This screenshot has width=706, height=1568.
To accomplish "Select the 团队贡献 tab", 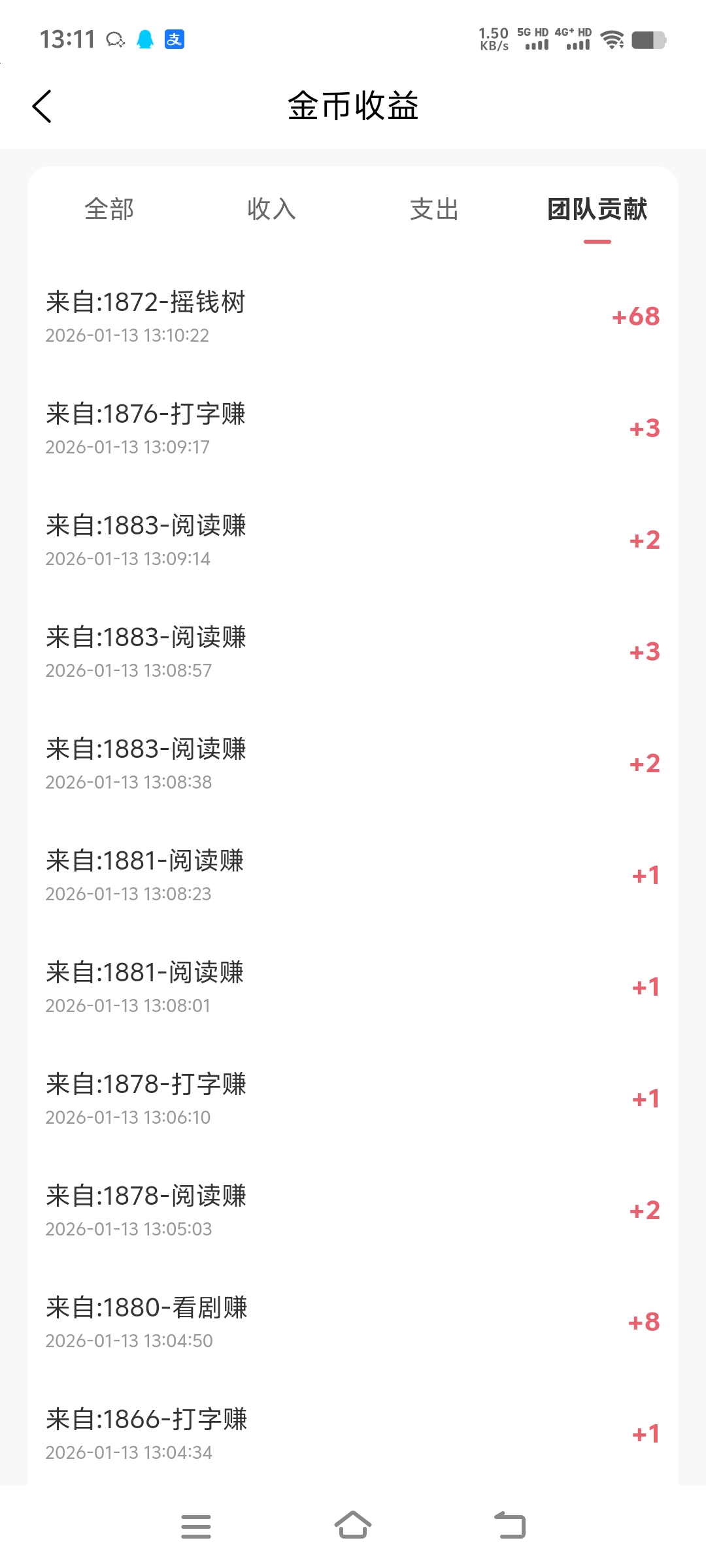I will 597,209.
